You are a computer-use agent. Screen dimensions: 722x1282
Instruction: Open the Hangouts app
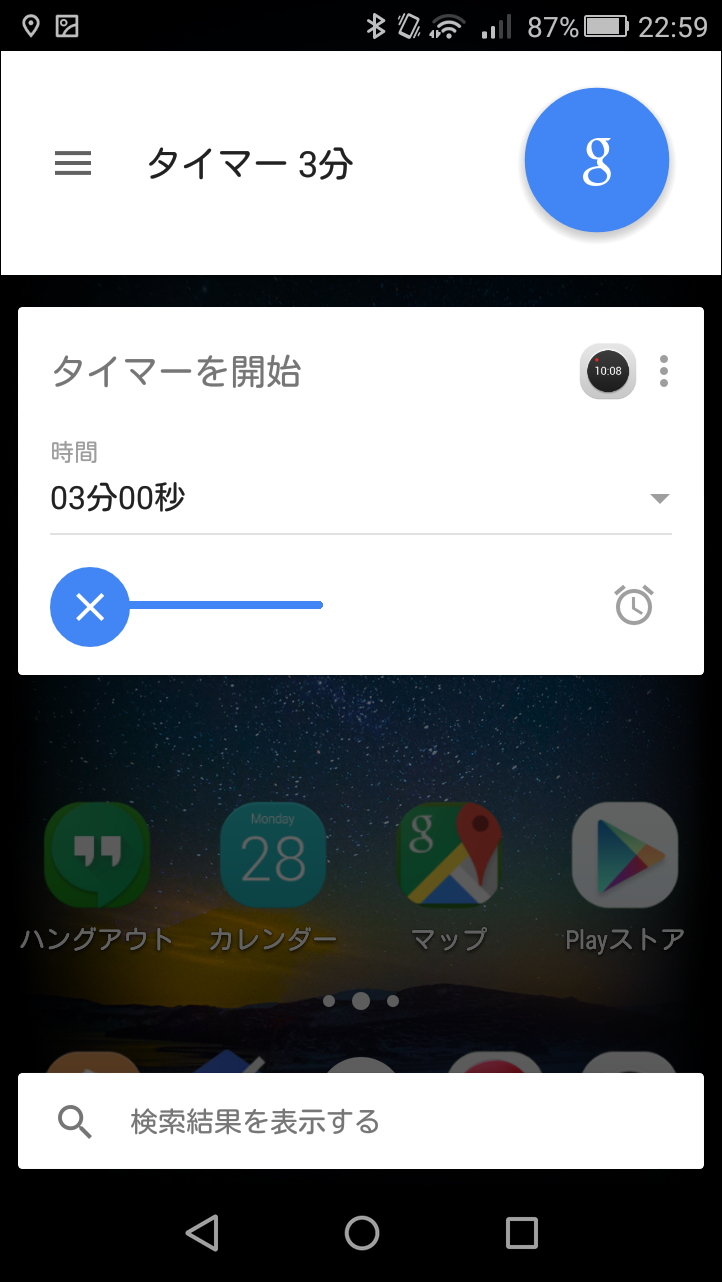pyautogui.click(x=97, y=855)
